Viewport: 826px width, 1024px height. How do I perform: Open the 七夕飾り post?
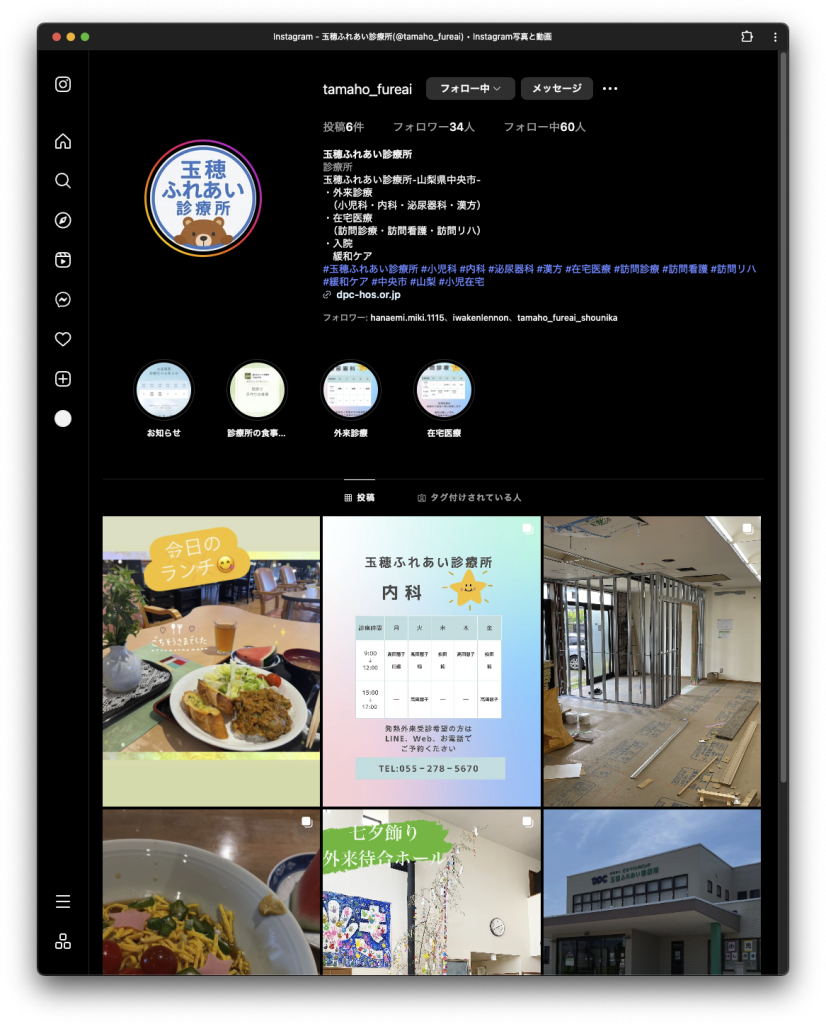click(431, 892)
